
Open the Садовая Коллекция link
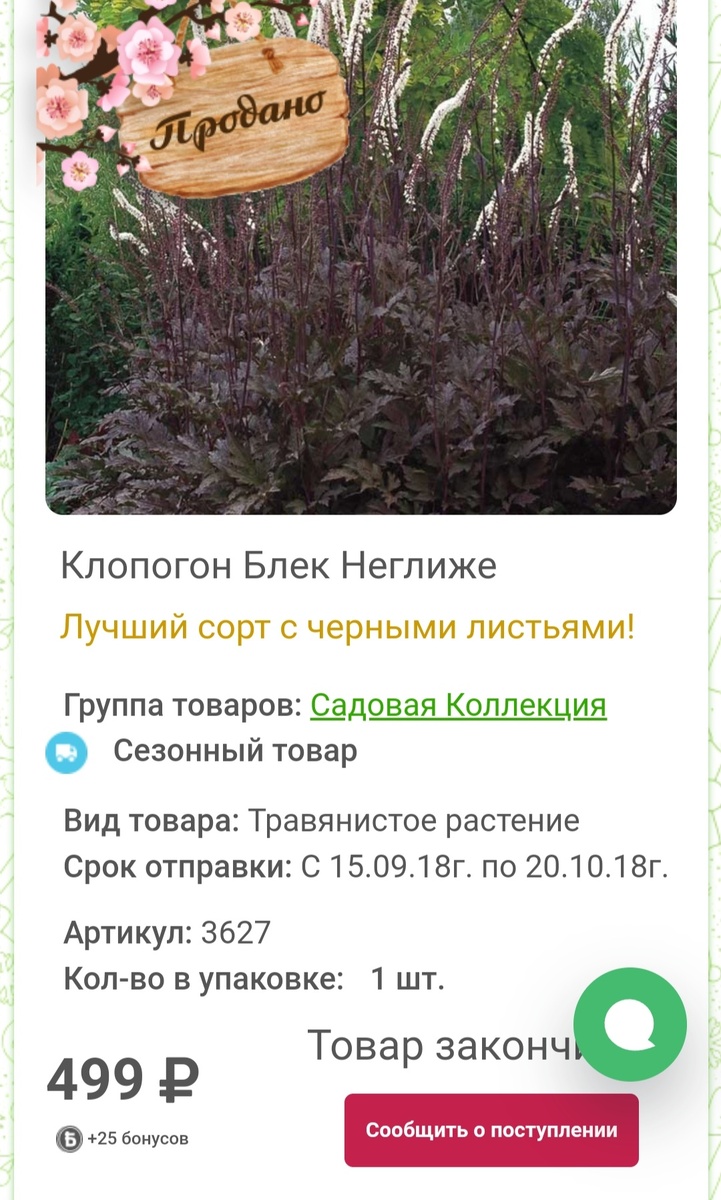[458, 705]
